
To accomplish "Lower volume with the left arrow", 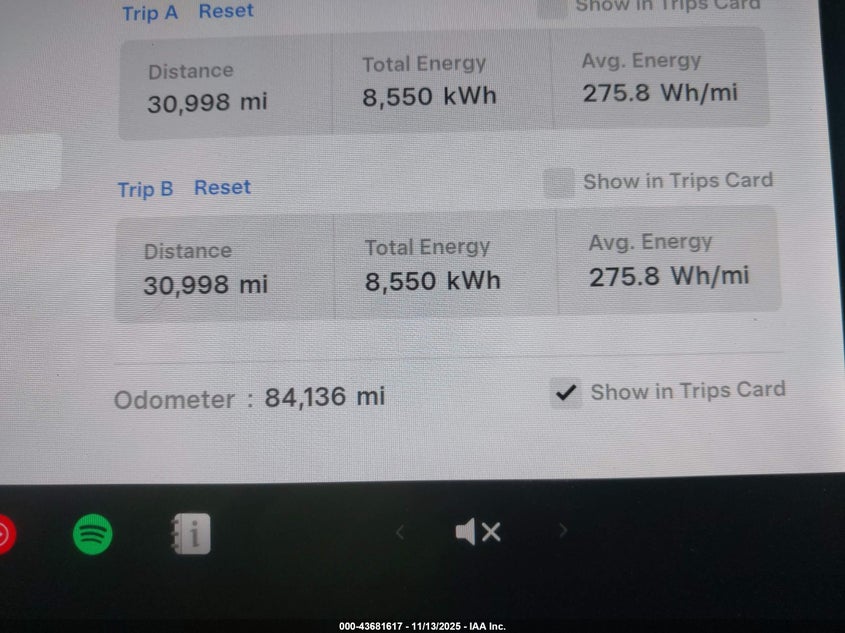I will tap(400, 532).
